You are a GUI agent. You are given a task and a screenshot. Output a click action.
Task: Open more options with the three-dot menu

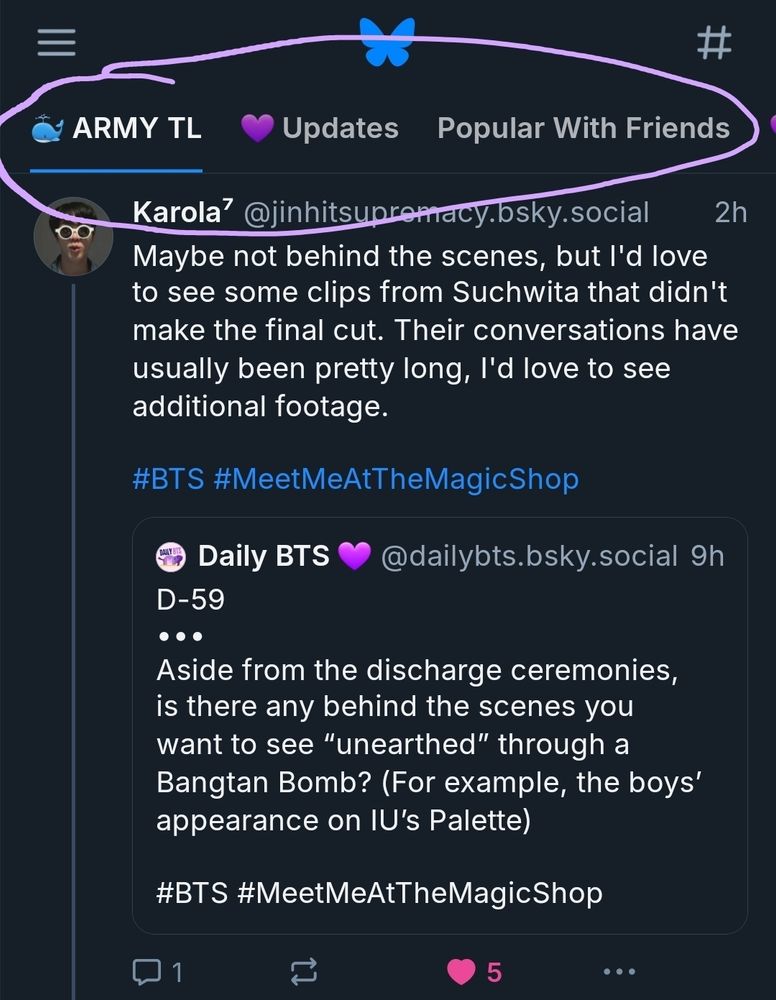click(619, 969)
